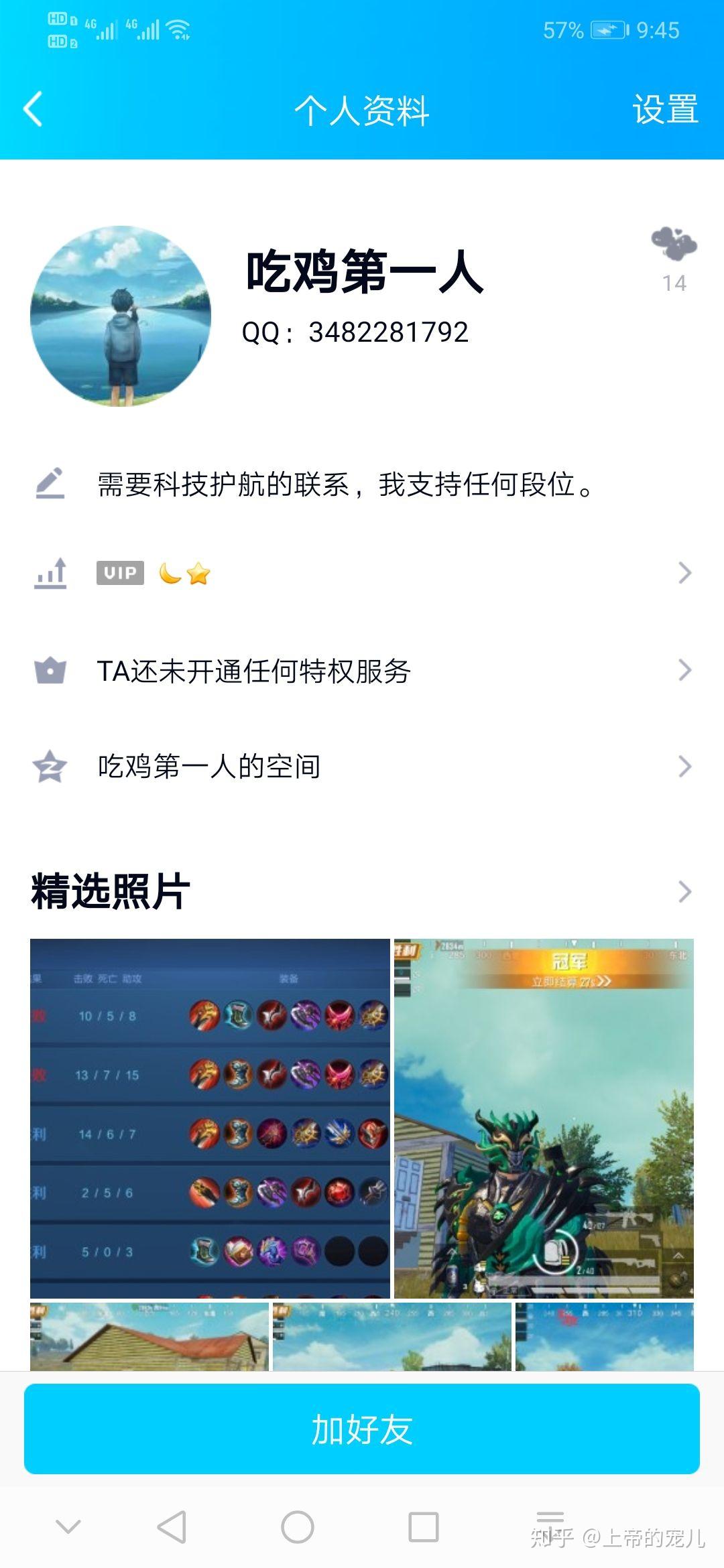Open 设置 in the top bar
The height and width of the screenshot is (1568, 724).
point(665,109)
